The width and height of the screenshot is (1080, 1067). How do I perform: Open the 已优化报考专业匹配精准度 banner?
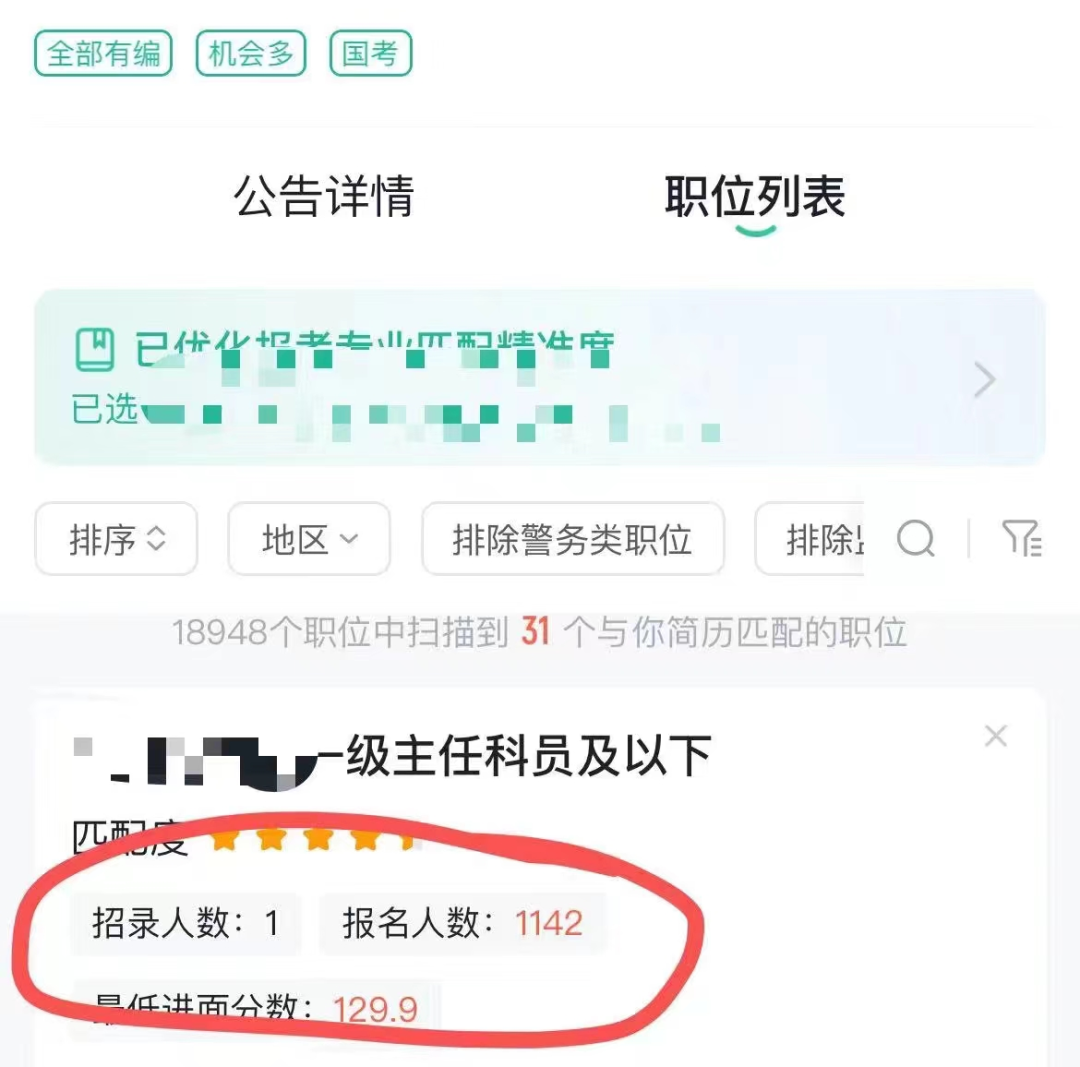[540, 378]
